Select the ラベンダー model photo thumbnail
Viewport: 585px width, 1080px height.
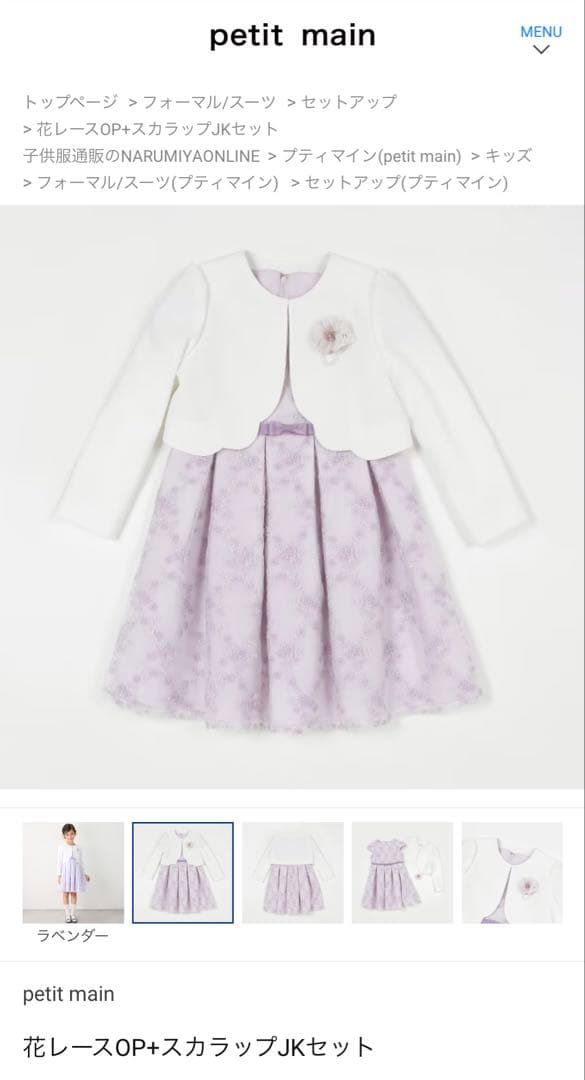(73, 872)
